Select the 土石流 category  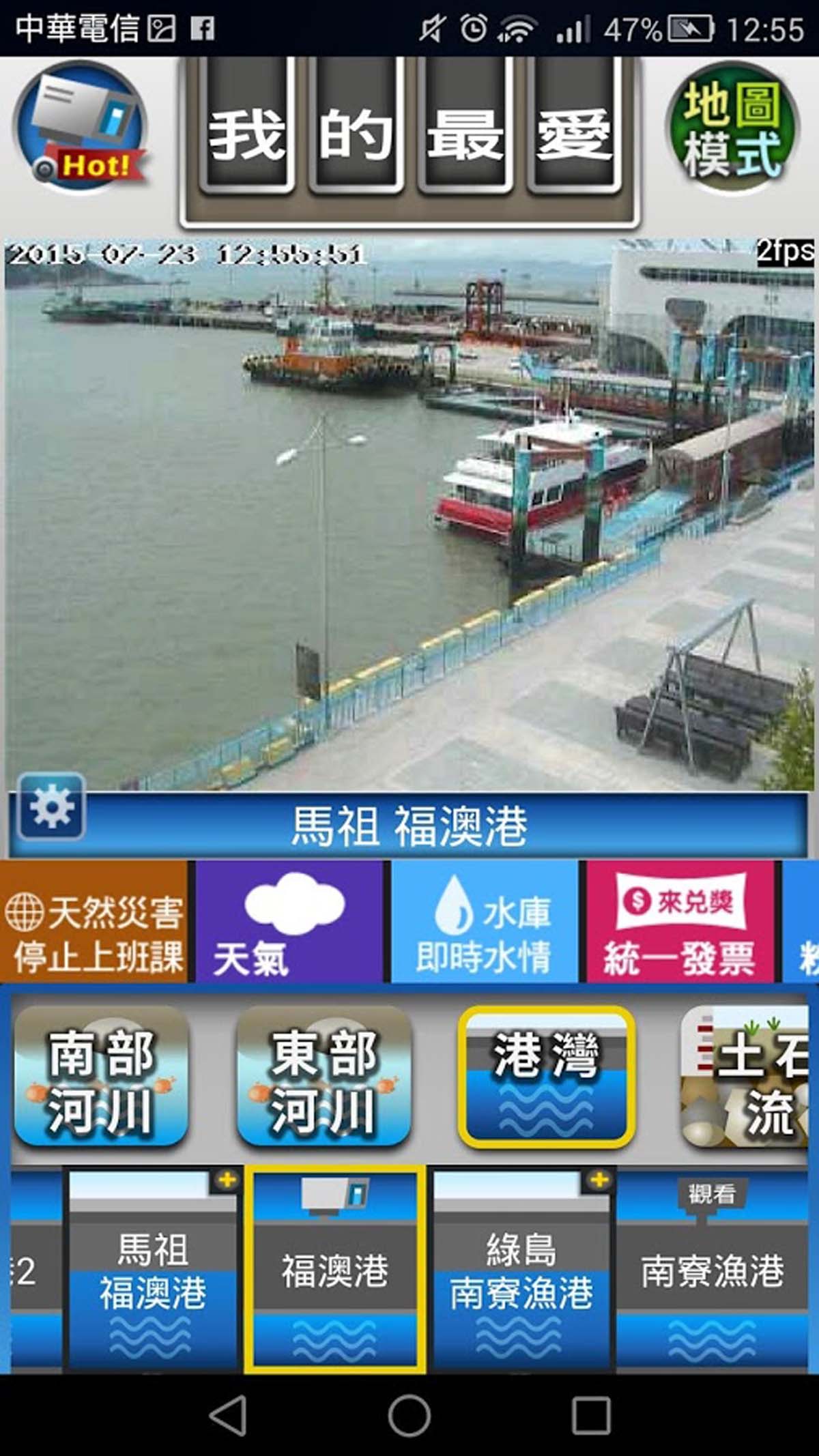[745, 1076]
